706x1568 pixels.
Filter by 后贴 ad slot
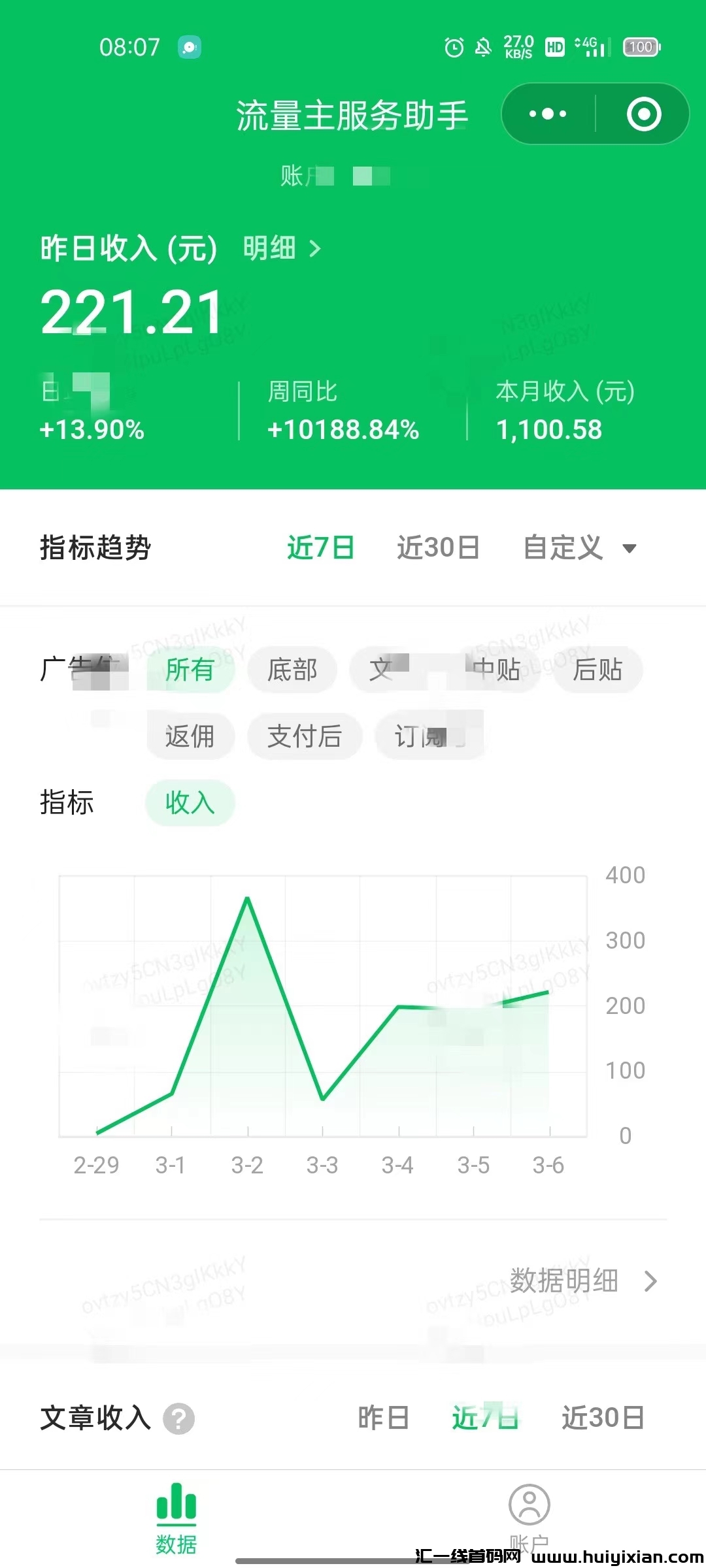point(597,670)
